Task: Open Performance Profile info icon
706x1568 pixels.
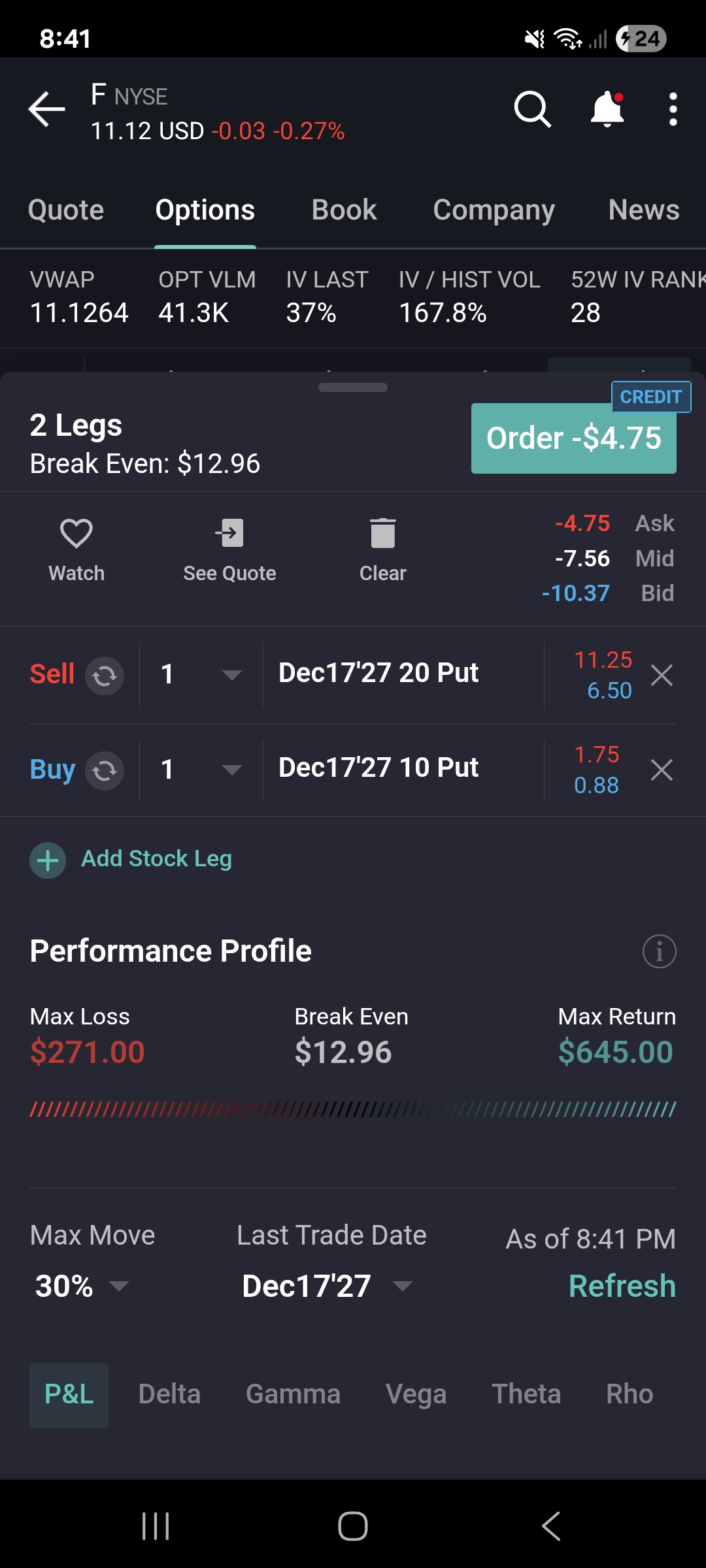Action: pos(659,951)
